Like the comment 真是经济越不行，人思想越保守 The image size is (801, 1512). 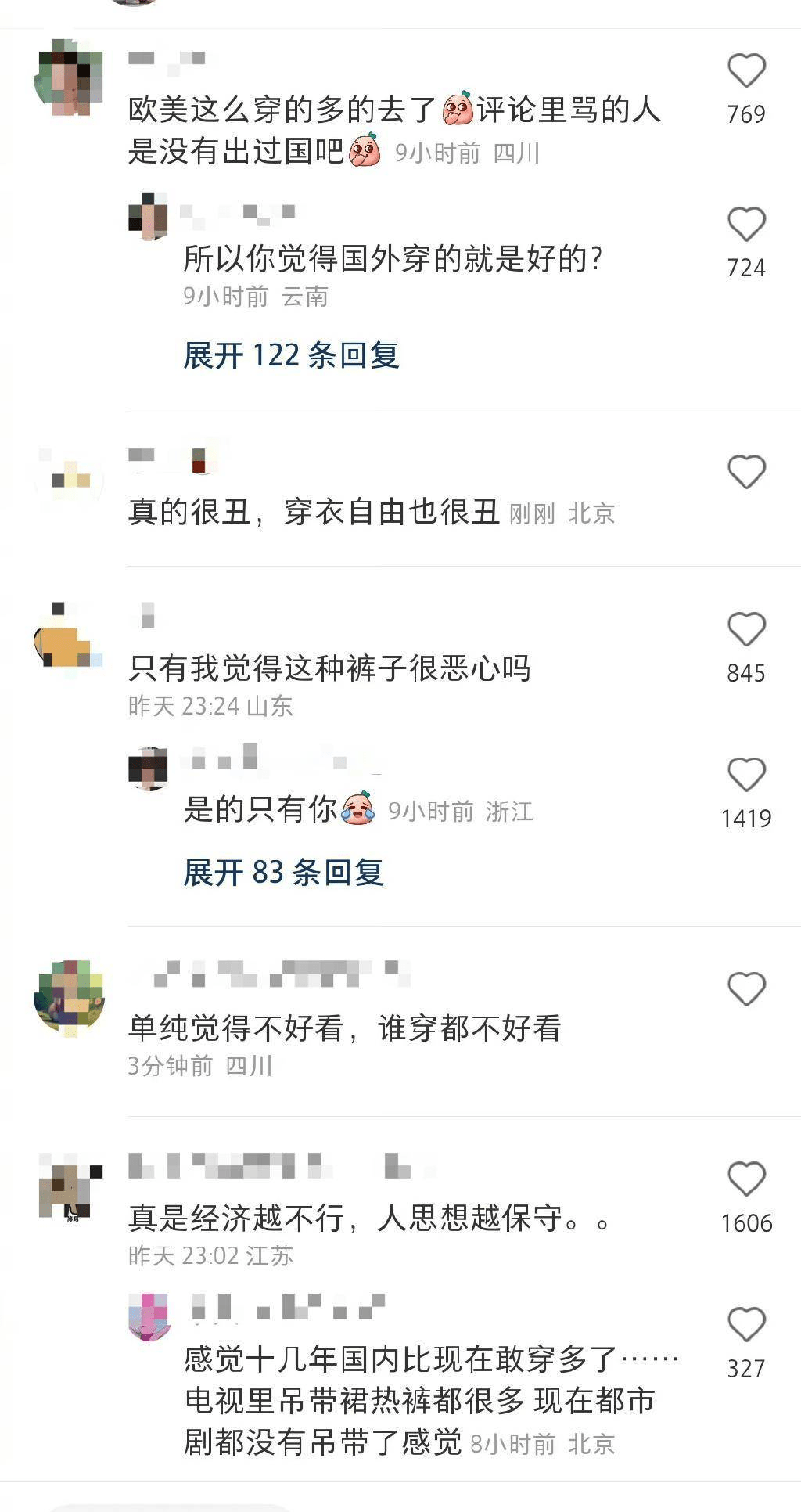746,1179
